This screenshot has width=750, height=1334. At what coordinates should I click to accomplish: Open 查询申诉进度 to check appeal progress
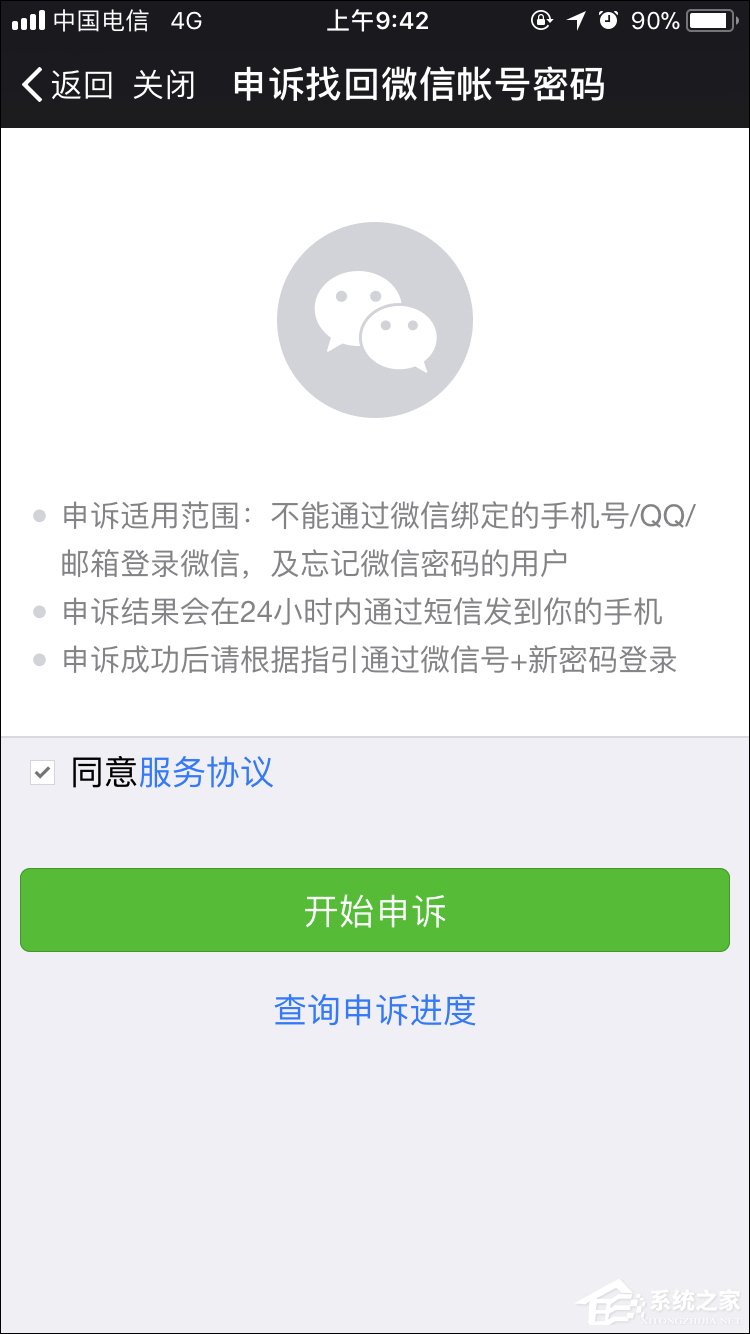click(374, 1011)
